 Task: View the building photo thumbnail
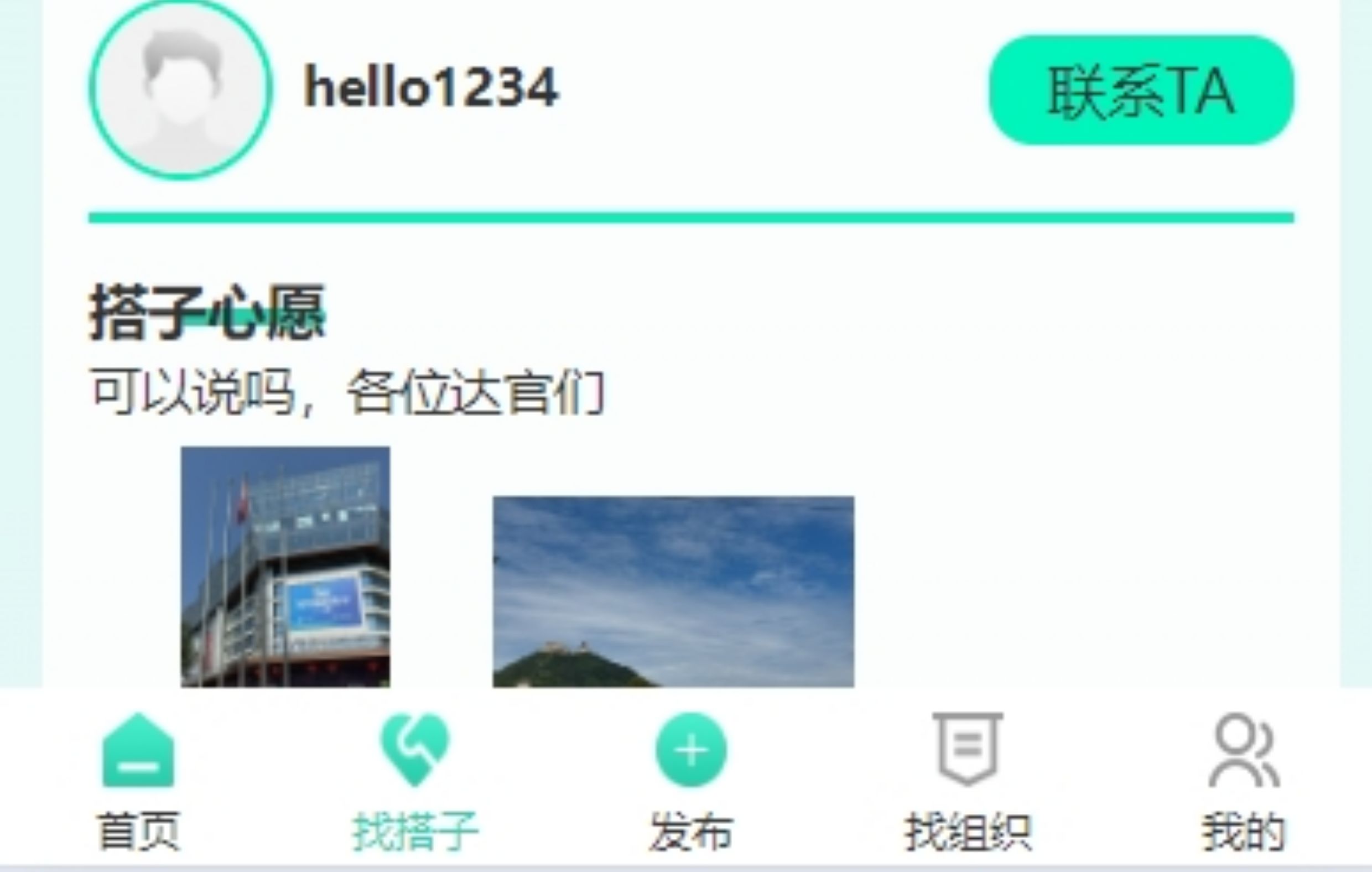coord(285,567)
